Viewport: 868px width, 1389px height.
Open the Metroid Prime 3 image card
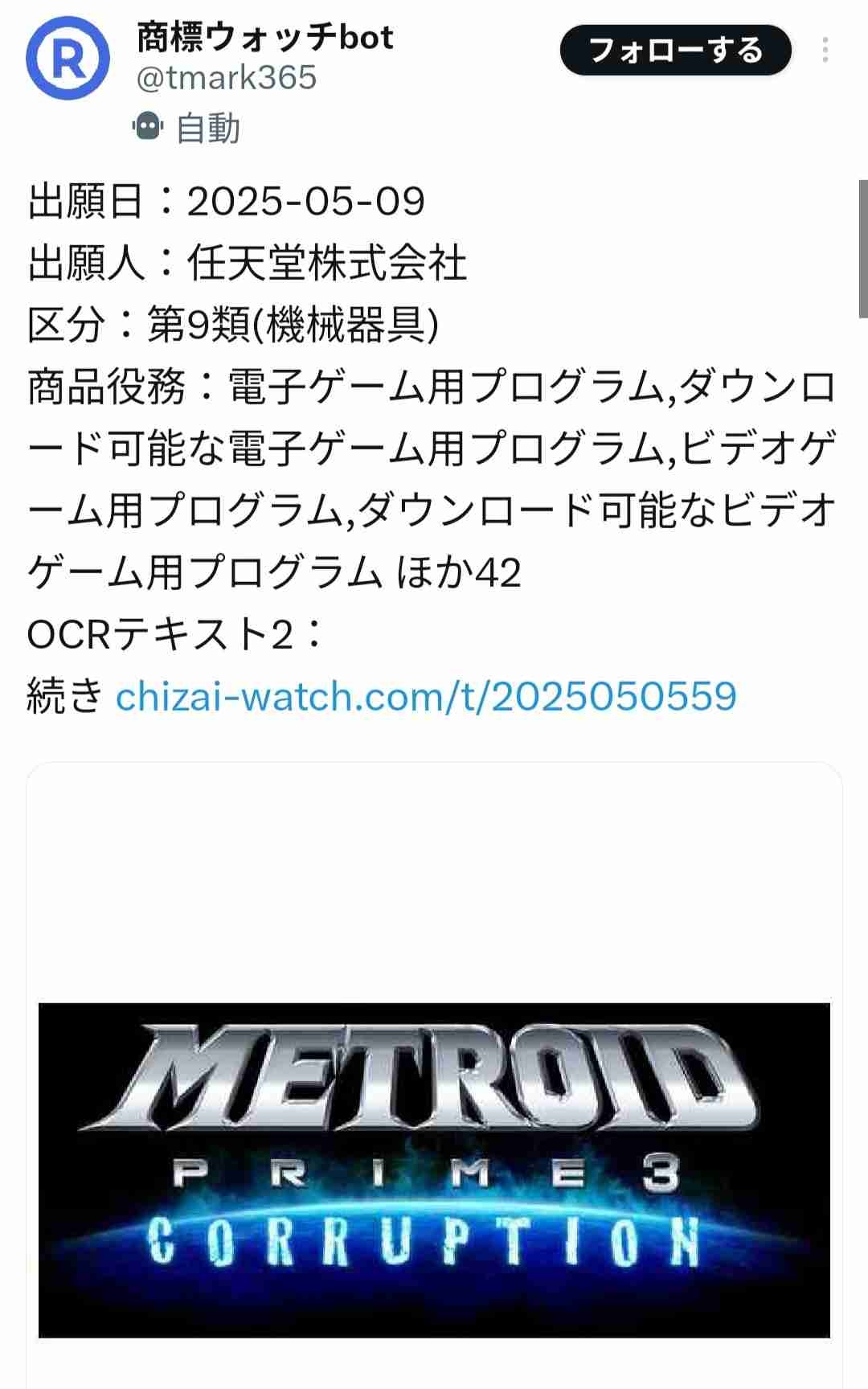[434, 1170]
